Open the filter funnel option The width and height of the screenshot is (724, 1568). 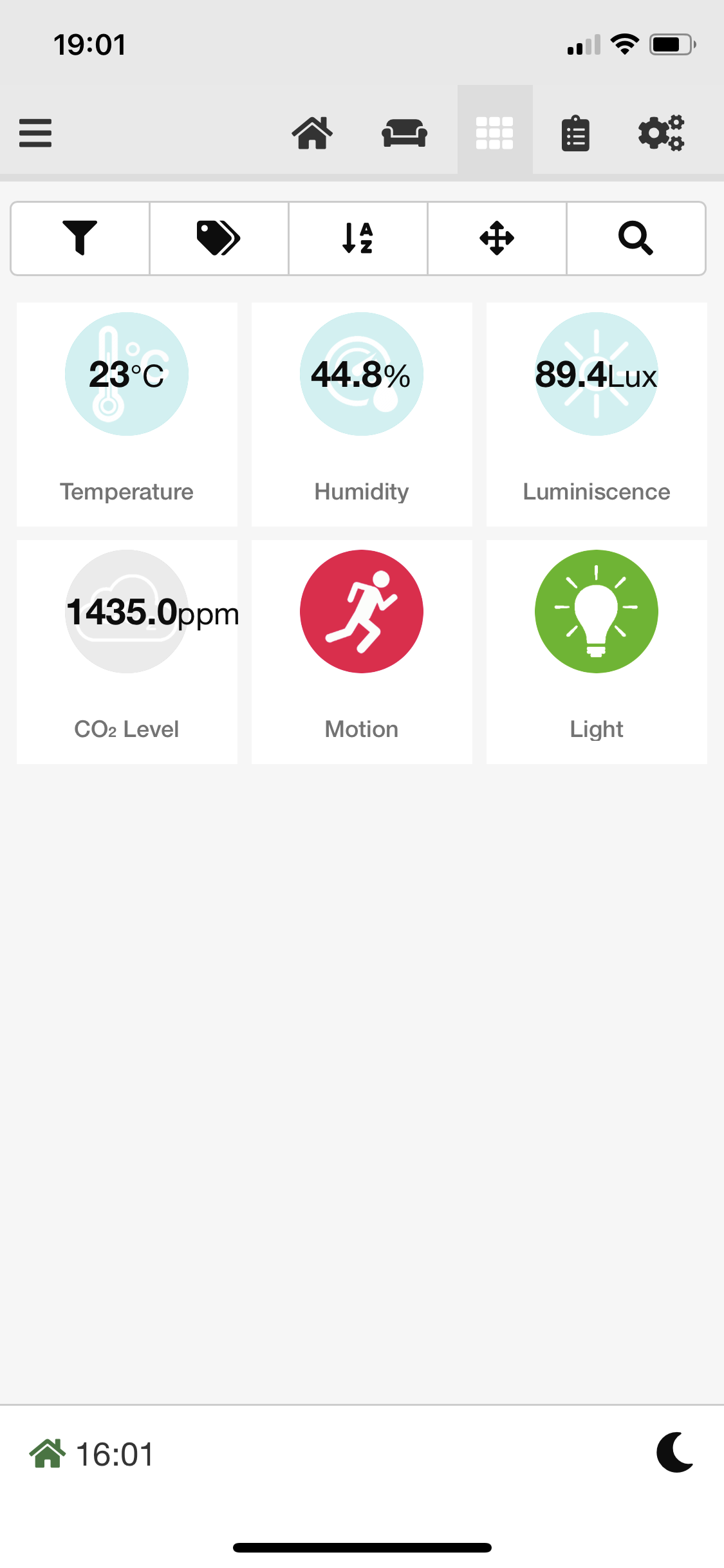(x=80, y=238)
